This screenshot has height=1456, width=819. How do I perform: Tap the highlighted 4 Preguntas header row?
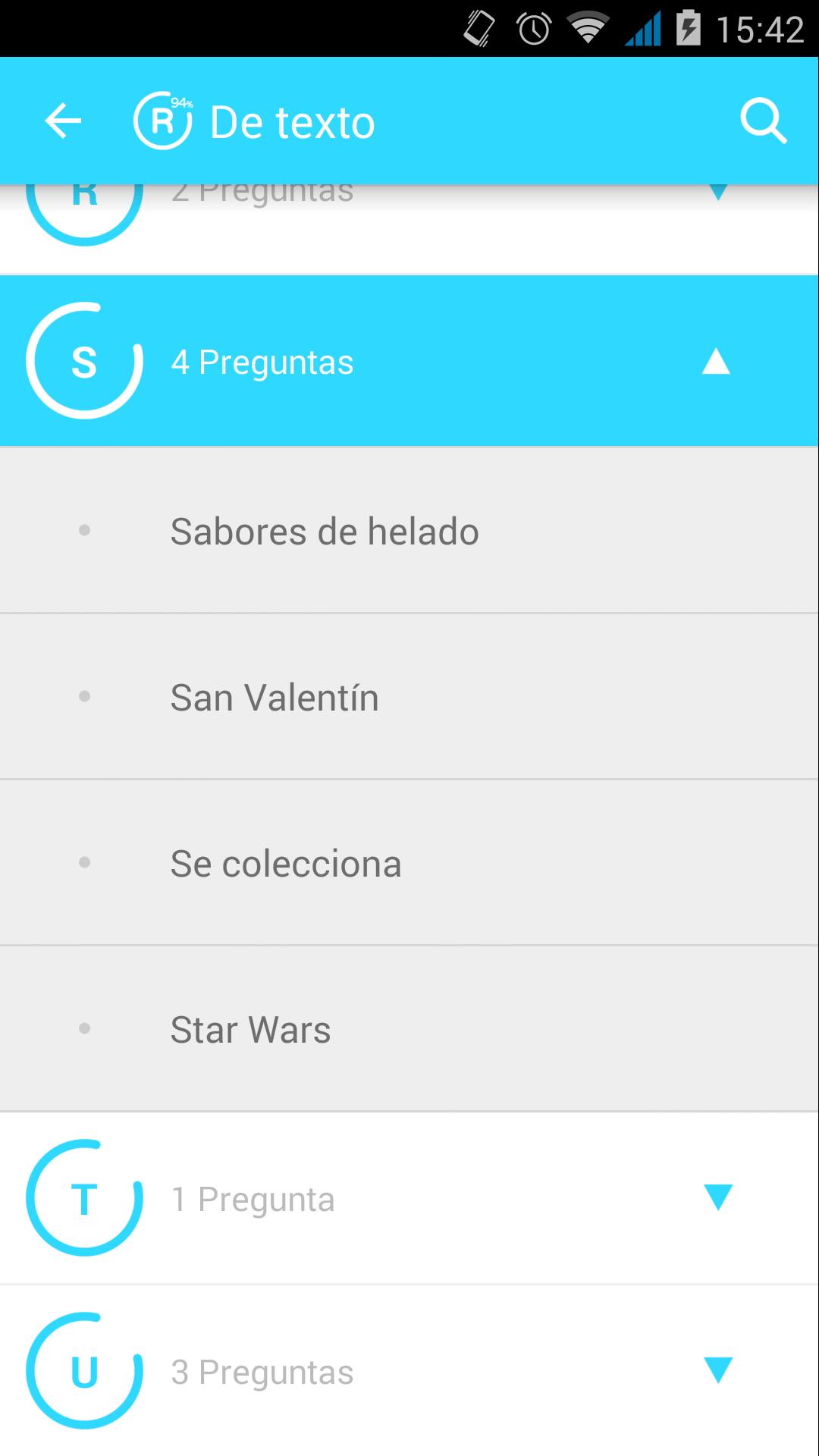click(x=409, y=362)
